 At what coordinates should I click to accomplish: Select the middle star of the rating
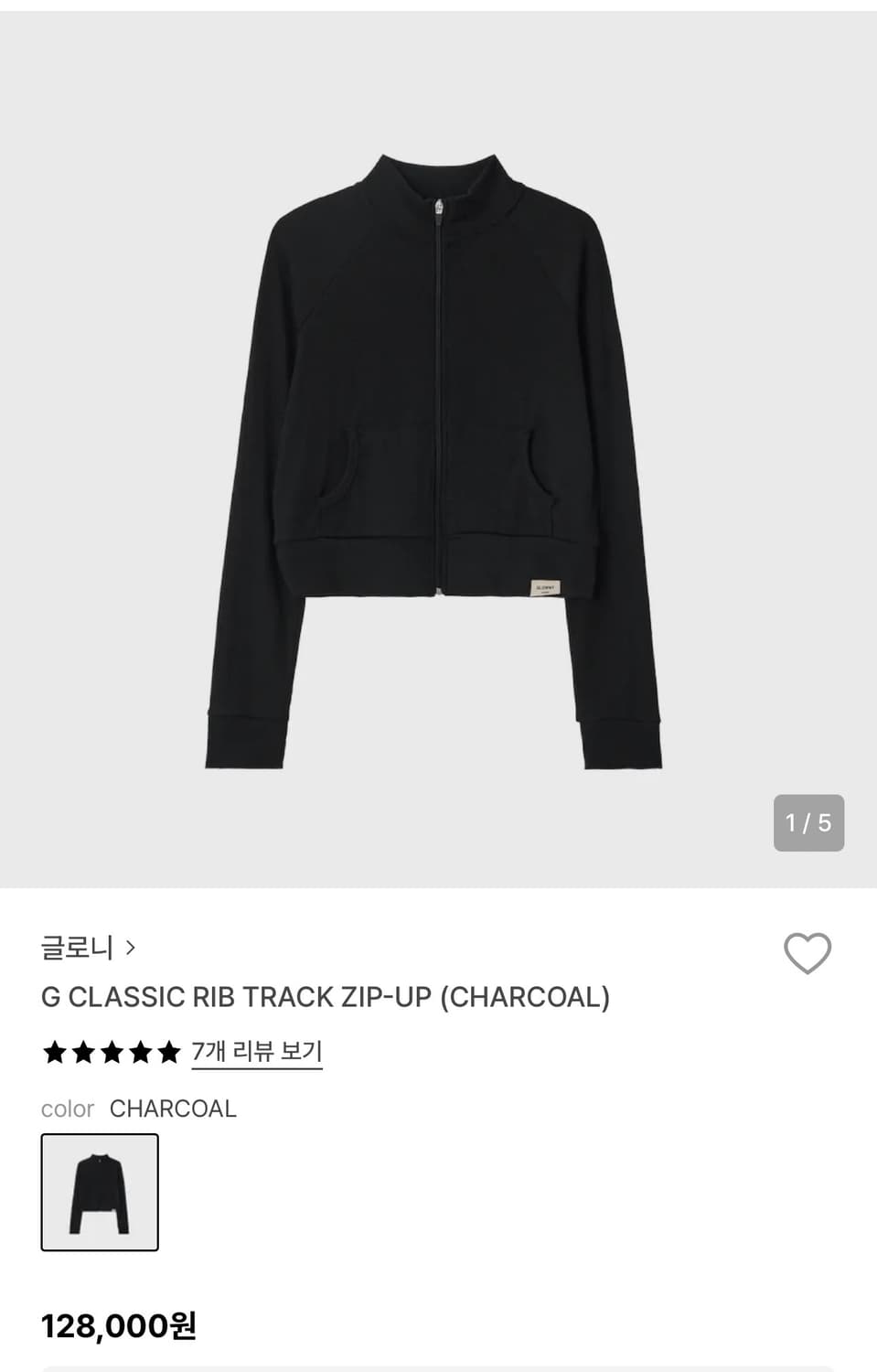point(112,1051)
